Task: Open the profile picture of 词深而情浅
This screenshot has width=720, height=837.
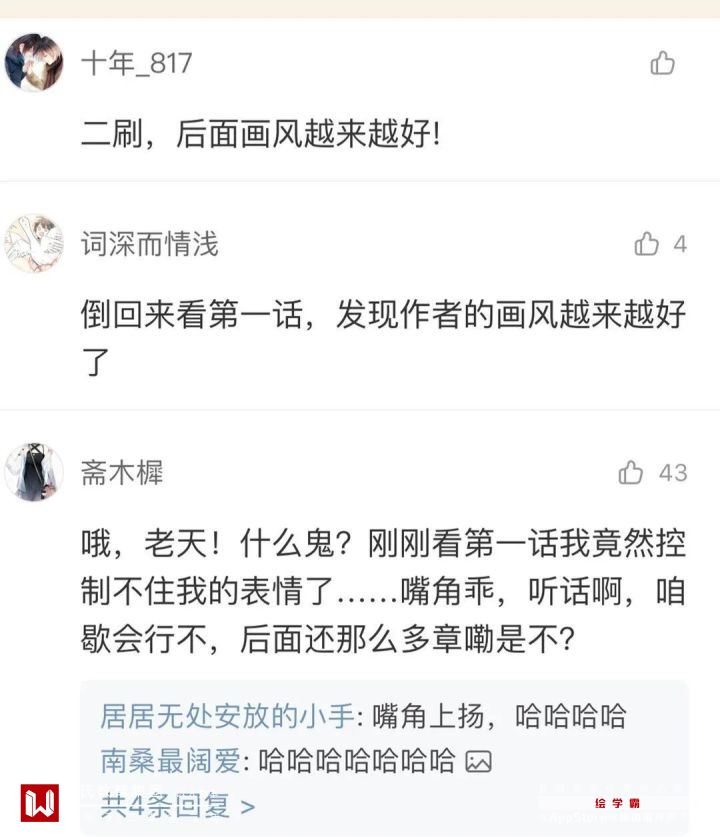Action: 34,243
